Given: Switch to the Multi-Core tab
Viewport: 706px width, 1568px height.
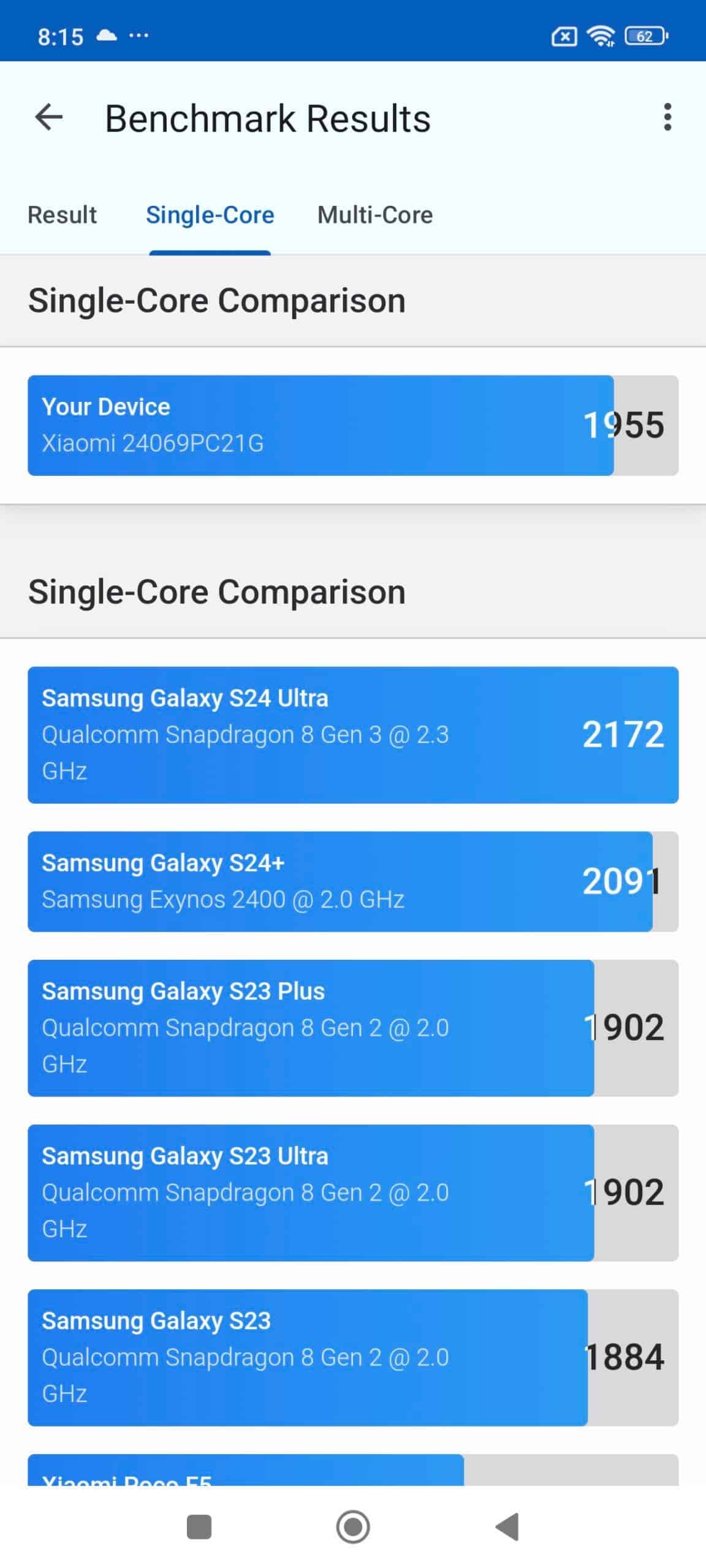Looking at the screenshot, I should tap(375, 215).
